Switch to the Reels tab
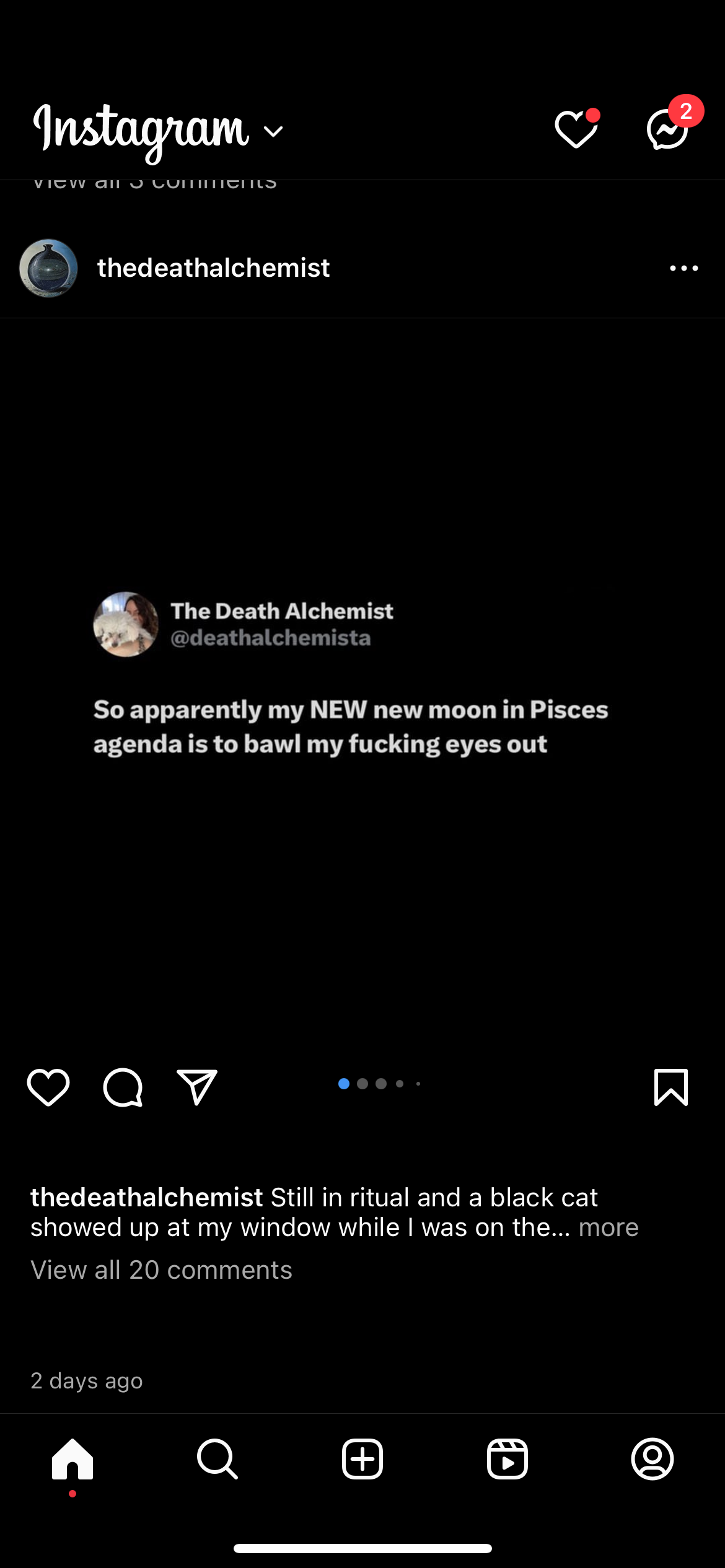Image resolution: width=725 pixels, height=1568 pixels. point(507,1459)
